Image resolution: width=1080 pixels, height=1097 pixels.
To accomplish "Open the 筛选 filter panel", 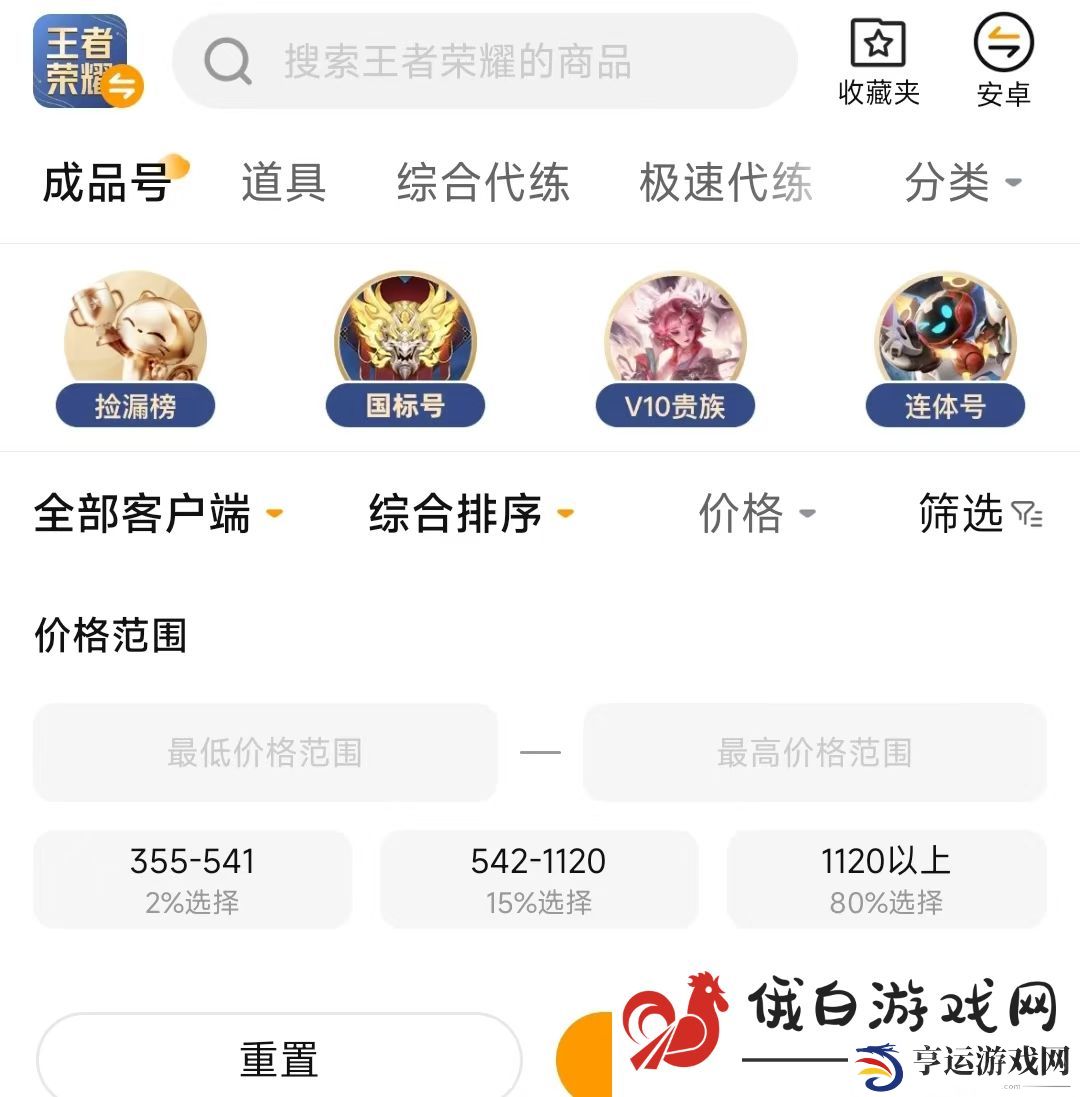I will [980, 514].
